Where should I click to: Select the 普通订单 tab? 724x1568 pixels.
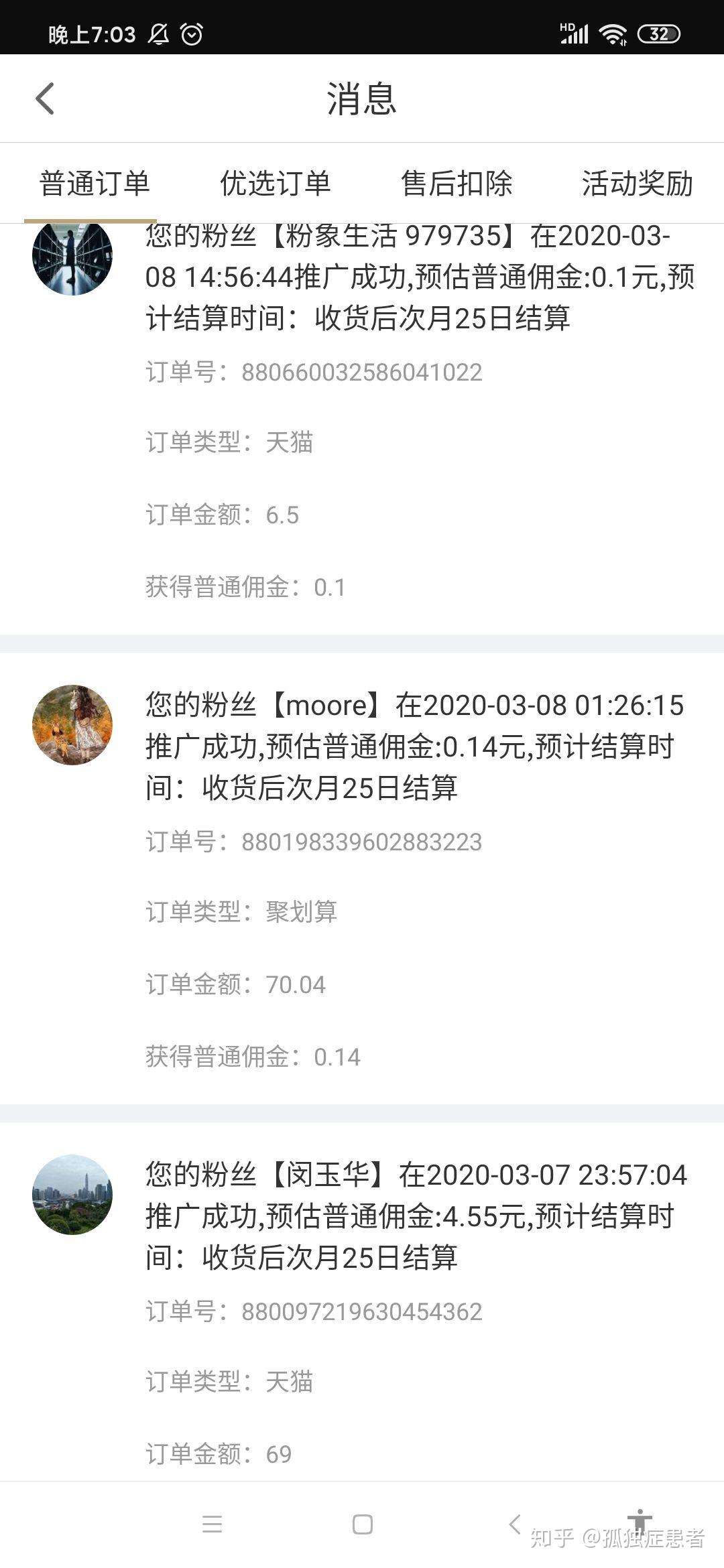click(95, 184)
